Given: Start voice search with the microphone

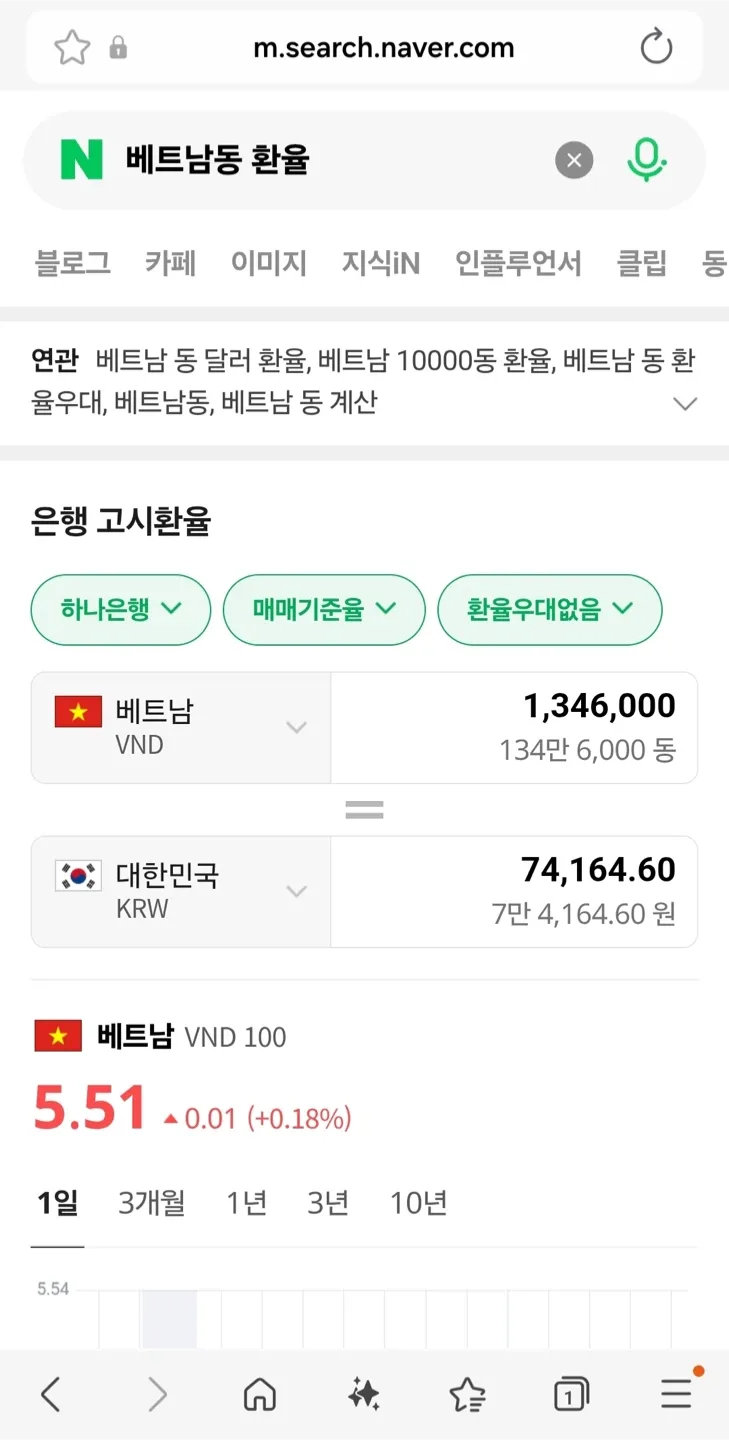Looking at the screenshot, I should [x=647, y=160].
